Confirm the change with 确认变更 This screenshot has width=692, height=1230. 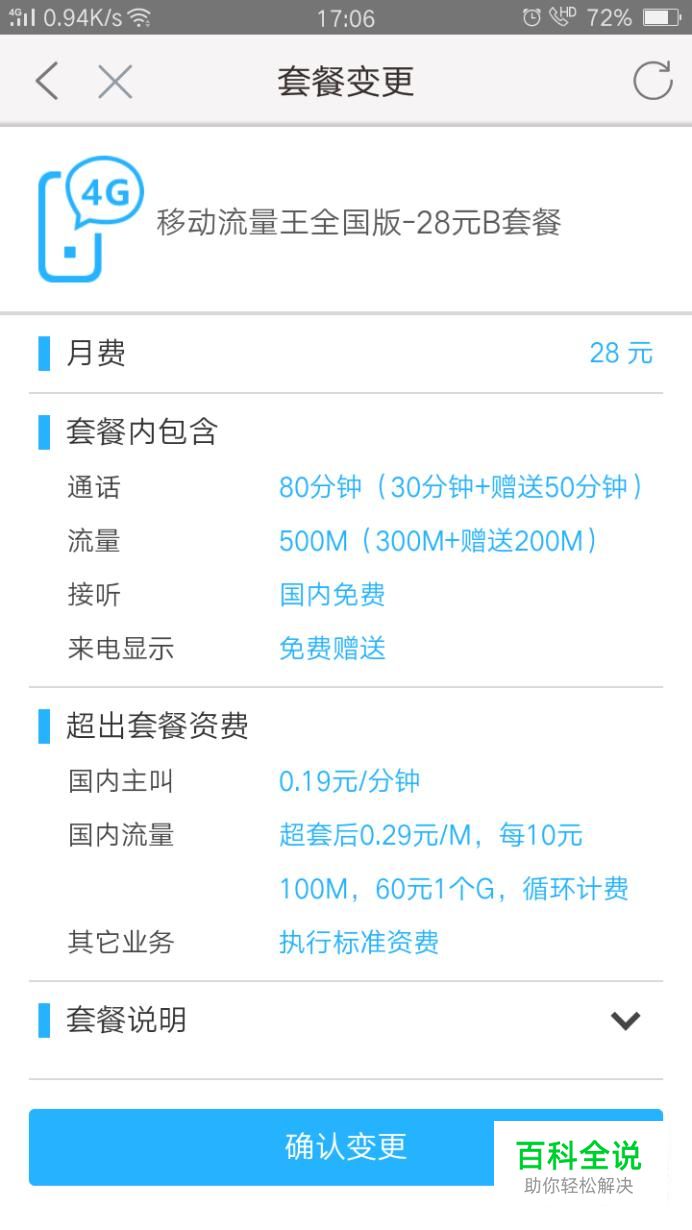pyautogui.click(x=346, y=1146)
